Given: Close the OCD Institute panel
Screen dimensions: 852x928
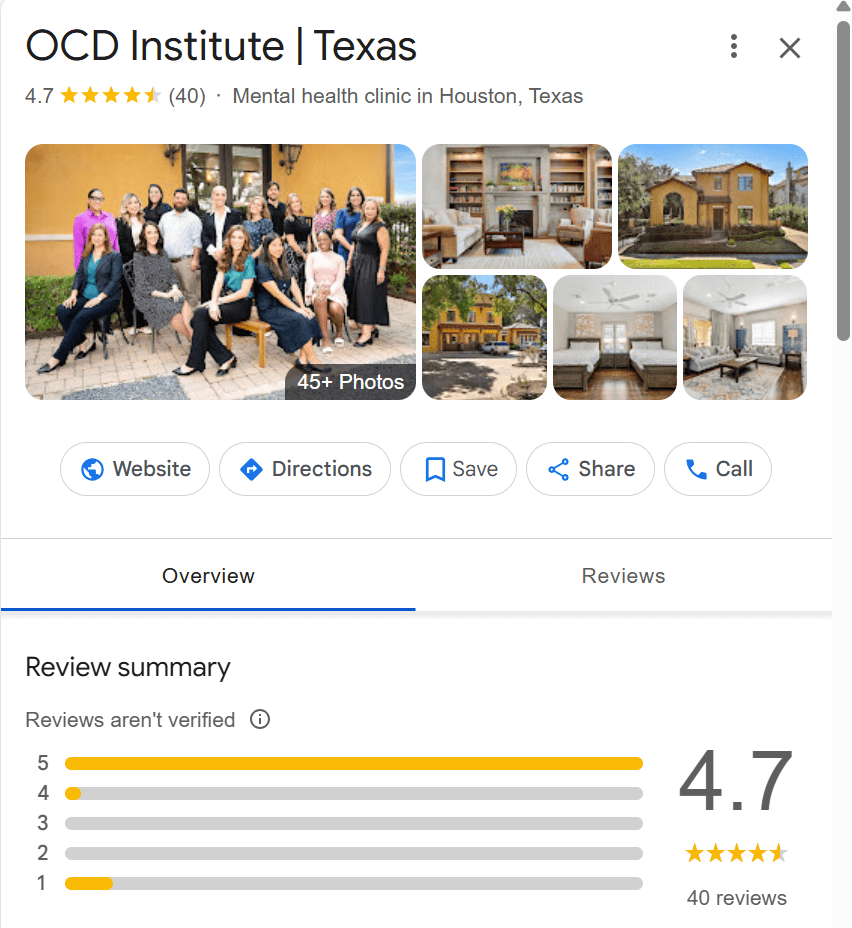Looking at the screenshot, I should coord(790,47).
